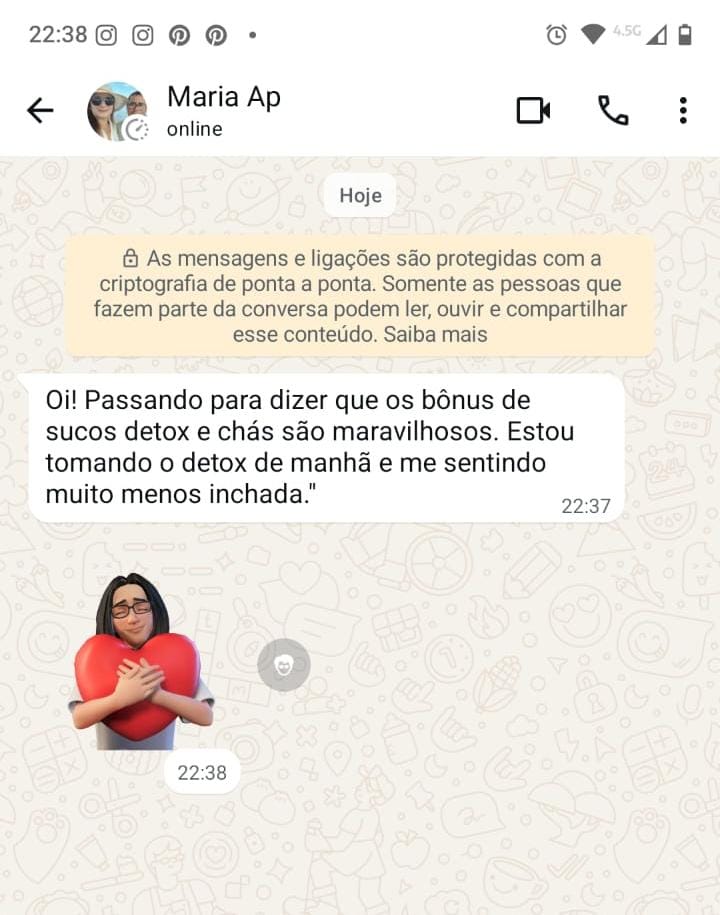The height and width of the screenshot is (915, 720).
Task: Start a voice call with Maria Ap
Action: [613, 110]
